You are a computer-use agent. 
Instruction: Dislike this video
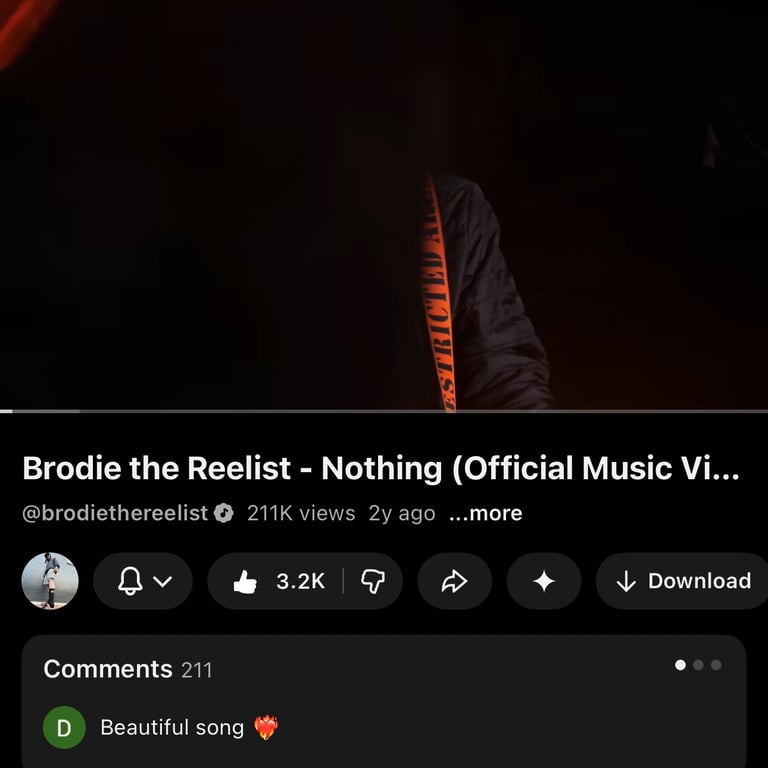tap(372, 581)
